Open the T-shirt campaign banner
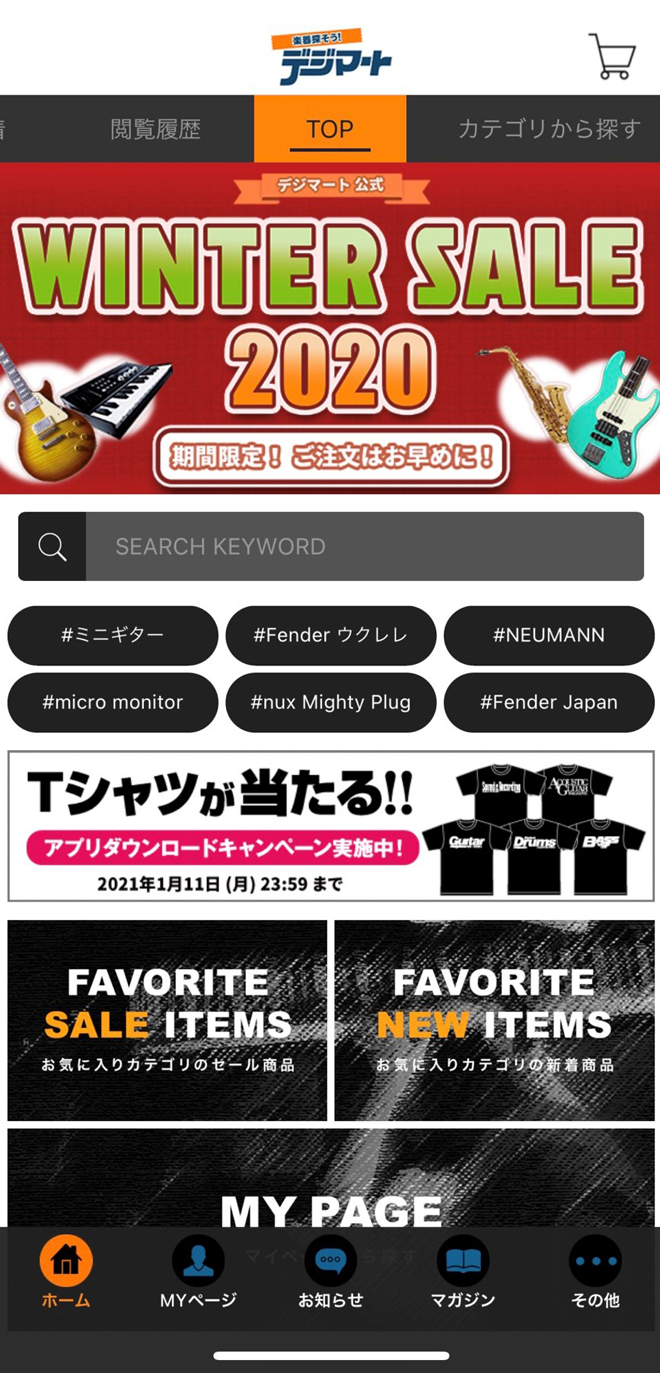The width and height of the screenshot is (660, 1373). tap(330, 826)
